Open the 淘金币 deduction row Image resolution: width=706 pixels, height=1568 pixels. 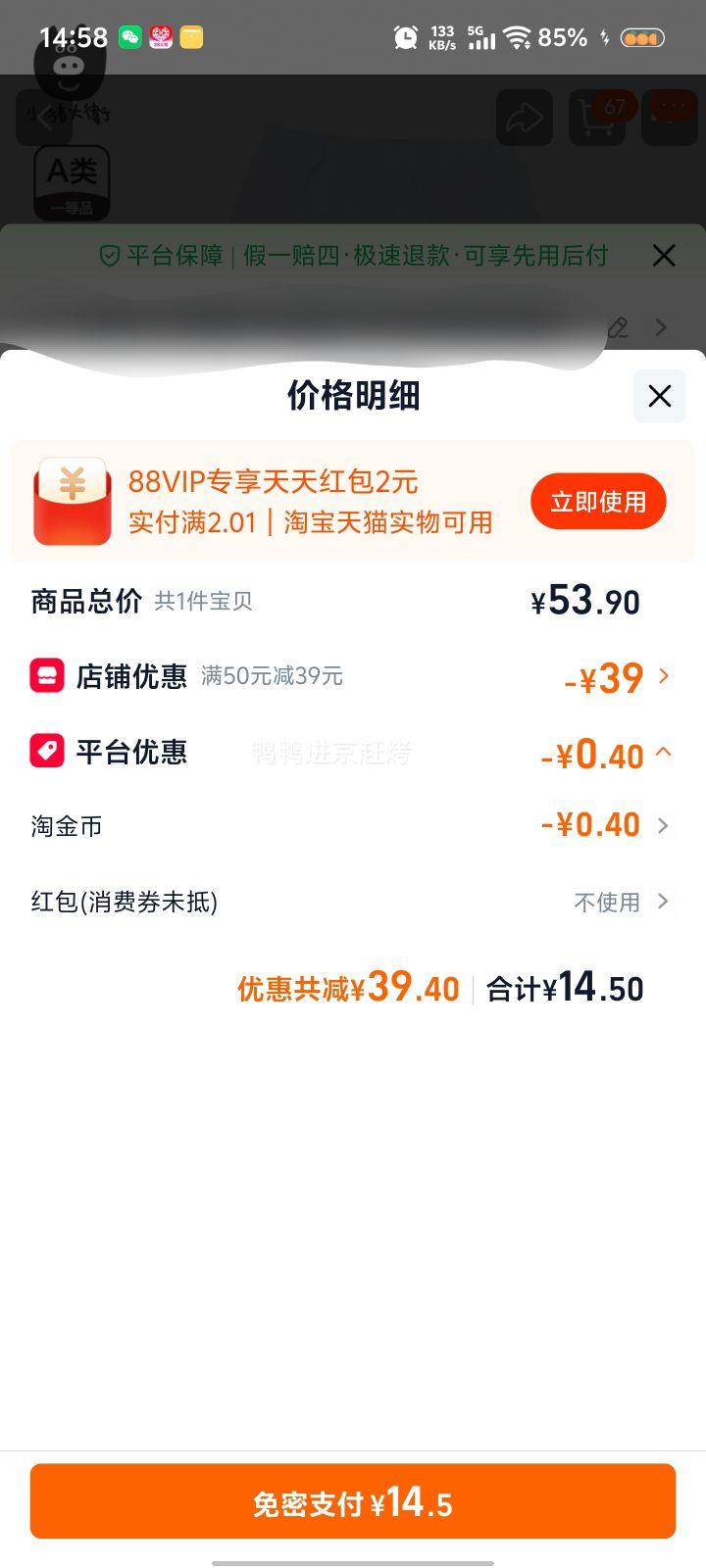click(353, 825)
